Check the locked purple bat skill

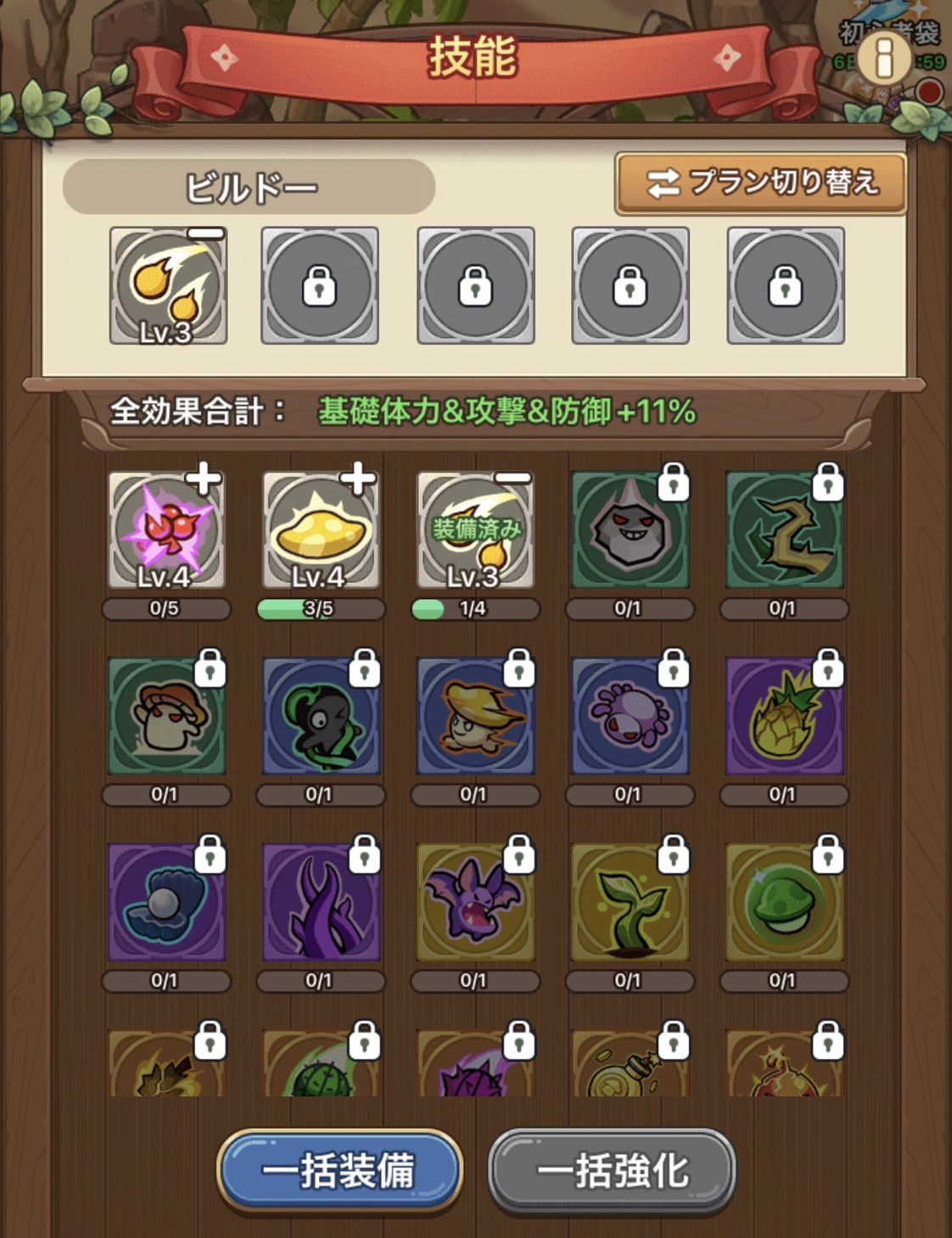click(475, 903)
